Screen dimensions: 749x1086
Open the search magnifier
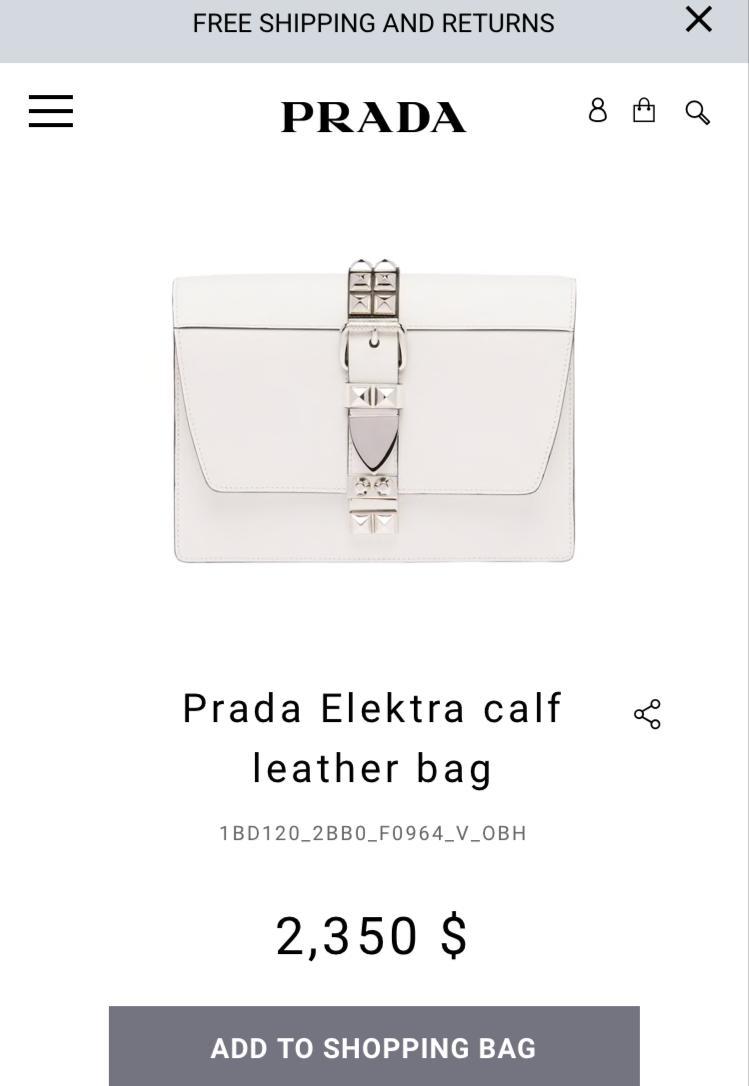(x=697, y=112)
